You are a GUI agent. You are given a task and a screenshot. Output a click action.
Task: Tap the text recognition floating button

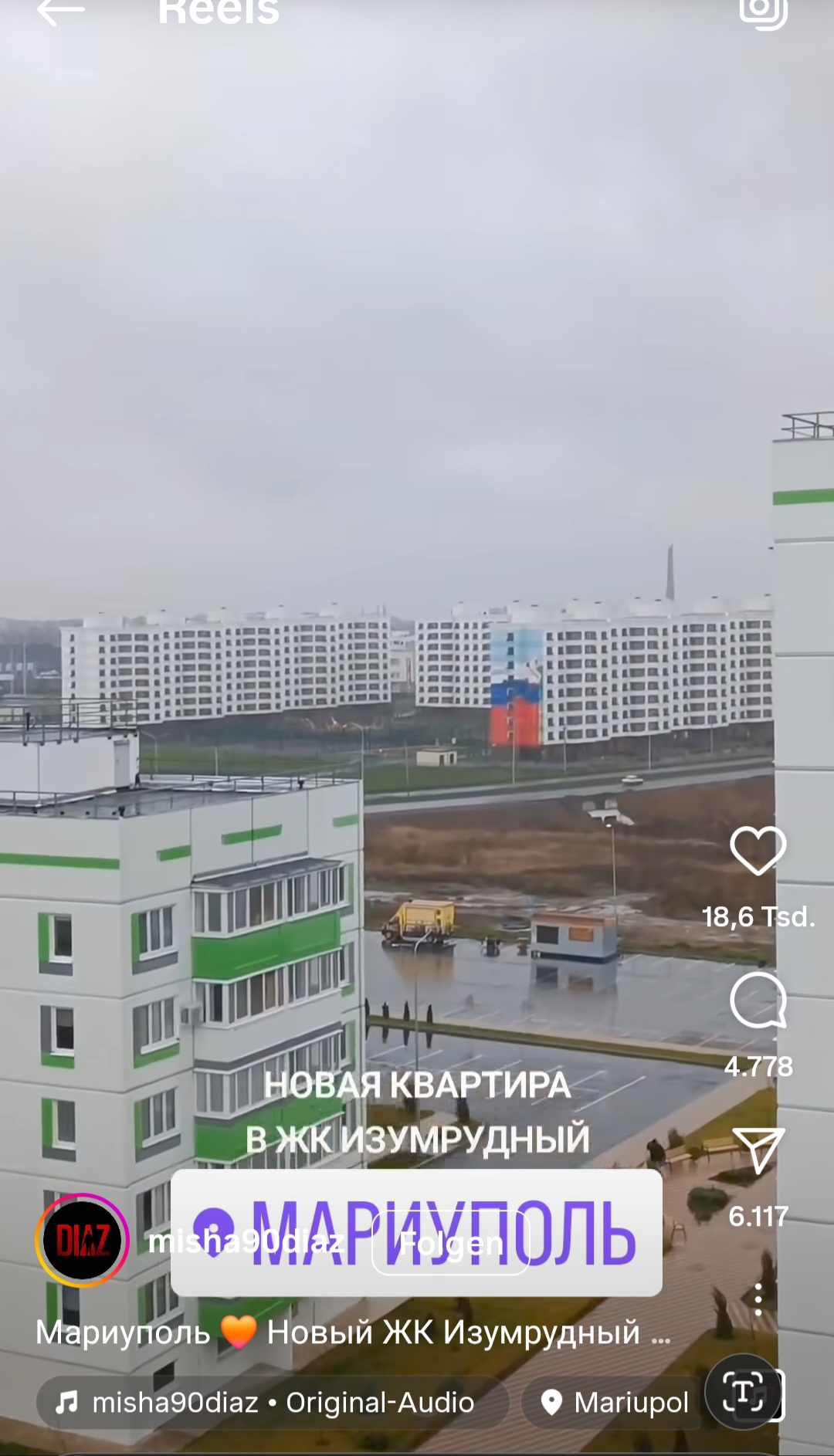coord(743,1392)
